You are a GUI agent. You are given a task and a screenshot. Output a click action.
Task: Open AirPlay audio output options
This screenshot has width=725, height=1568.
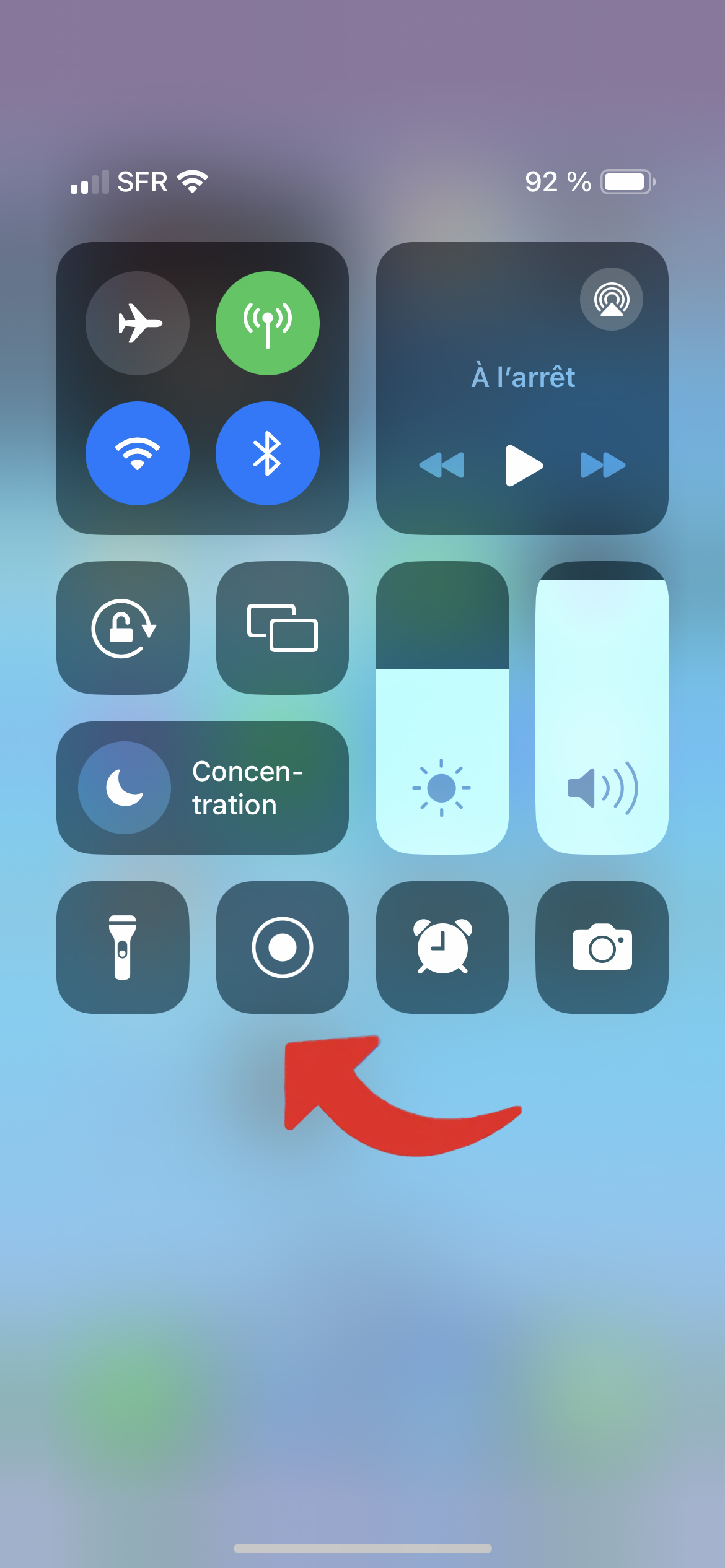pyautogui.click(x=612, y=299)
